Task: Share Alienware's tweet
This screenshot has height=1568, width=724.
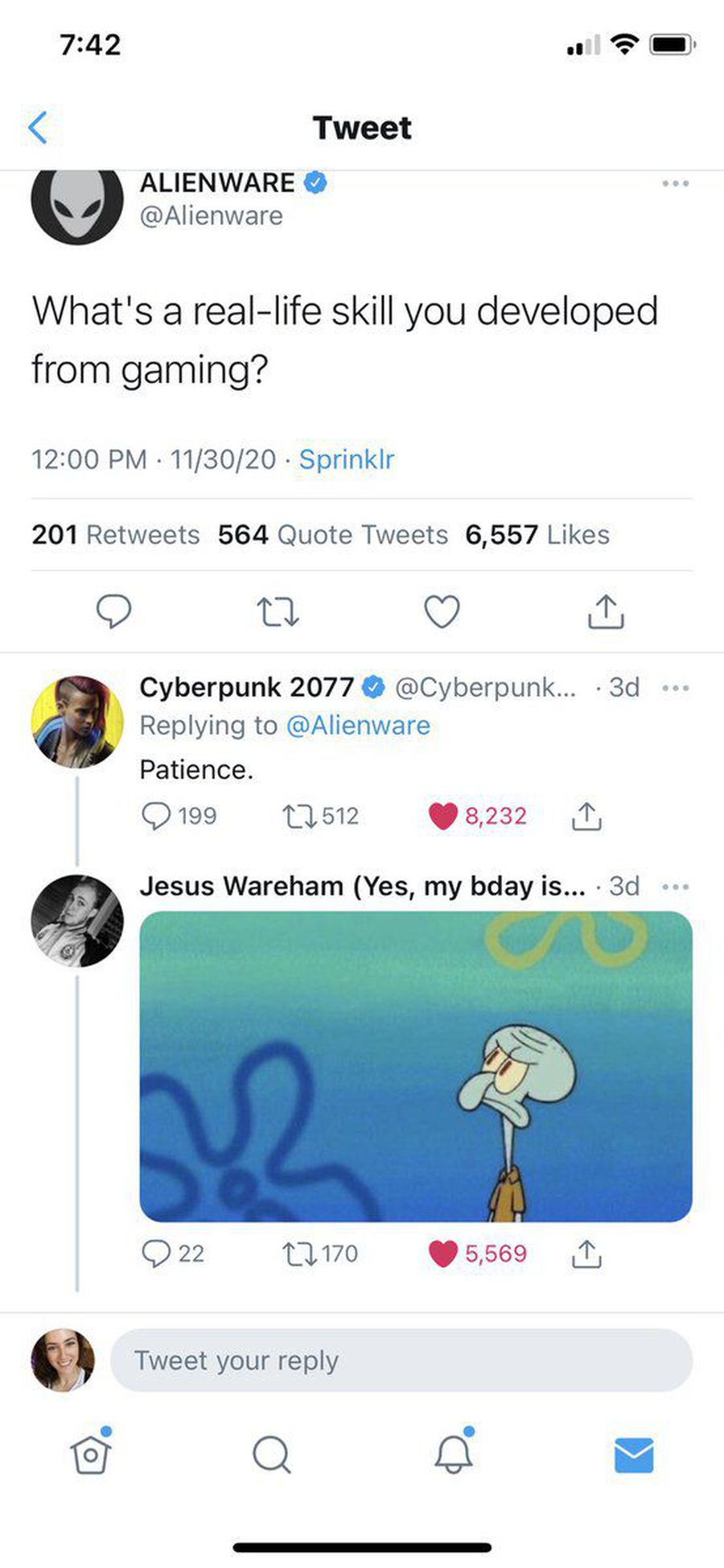Action: point(606,611)
